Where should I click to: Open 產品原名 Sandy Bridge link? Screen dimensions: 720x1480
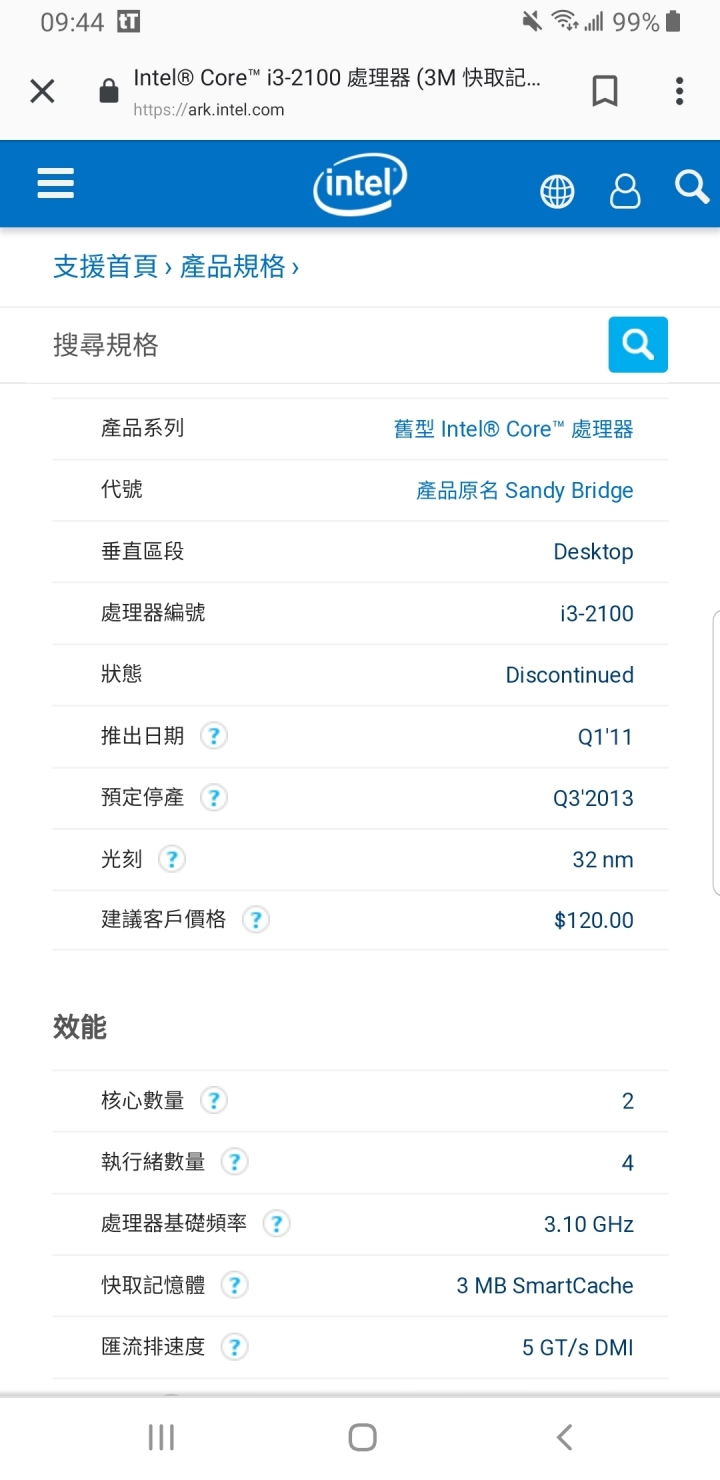524,491
